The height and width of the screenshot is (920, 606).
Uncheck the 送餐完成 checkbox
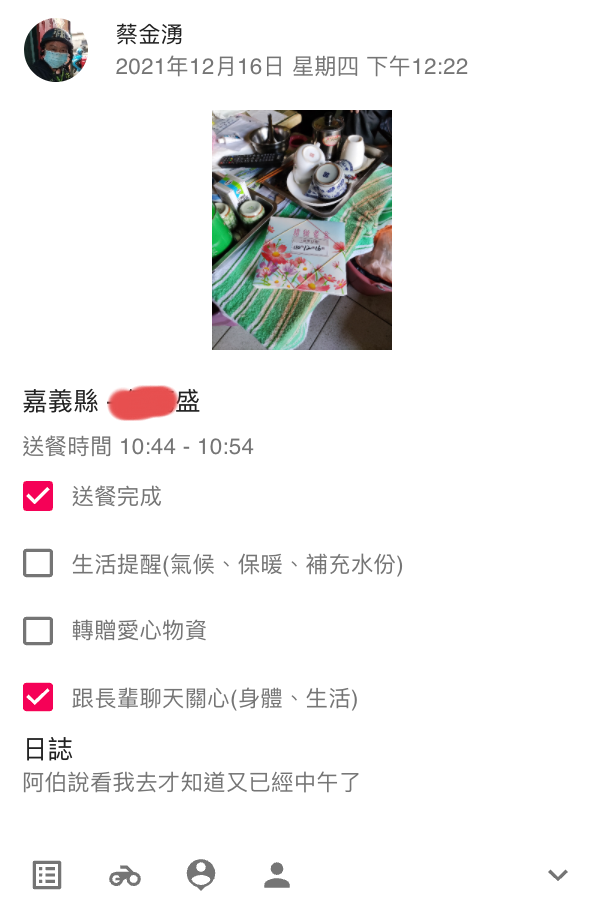tap(38, 496)
